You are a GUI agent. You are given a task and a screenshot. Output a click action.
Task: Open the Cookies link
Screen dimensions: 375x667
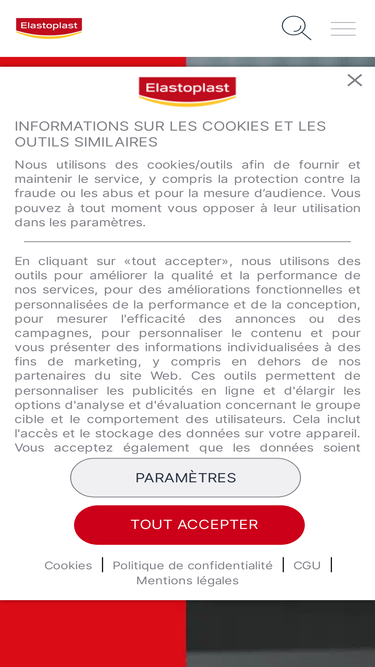click(x=68, y=565)
